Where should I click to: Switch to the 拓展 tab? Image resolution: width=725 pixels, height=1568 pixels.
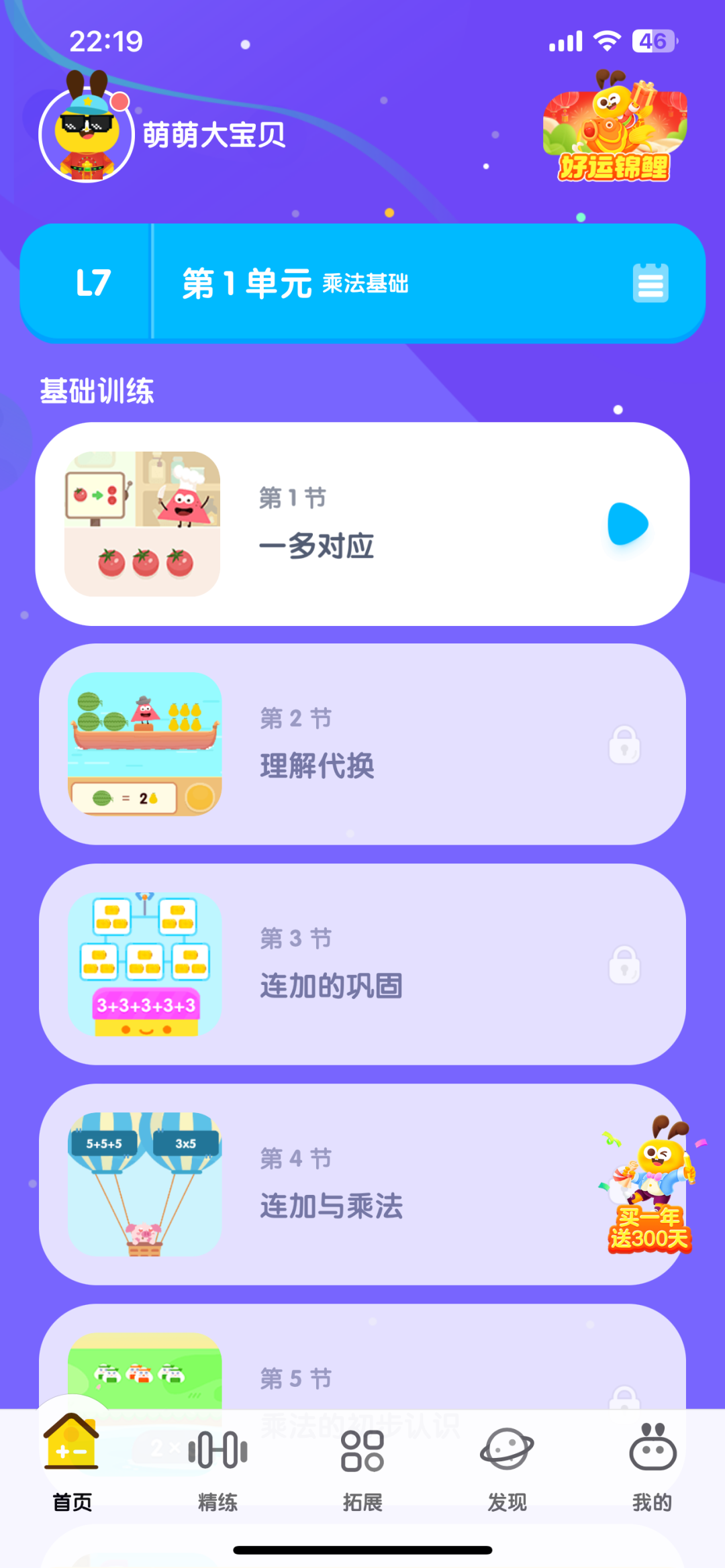[x=362, y=1470]
